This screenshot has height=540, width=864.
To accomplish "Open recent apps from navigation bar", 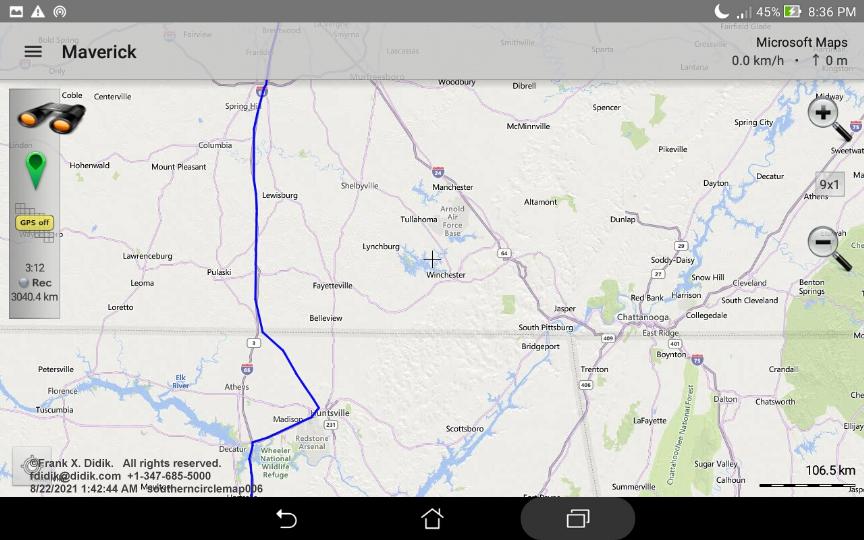I will tap(577, 518).
